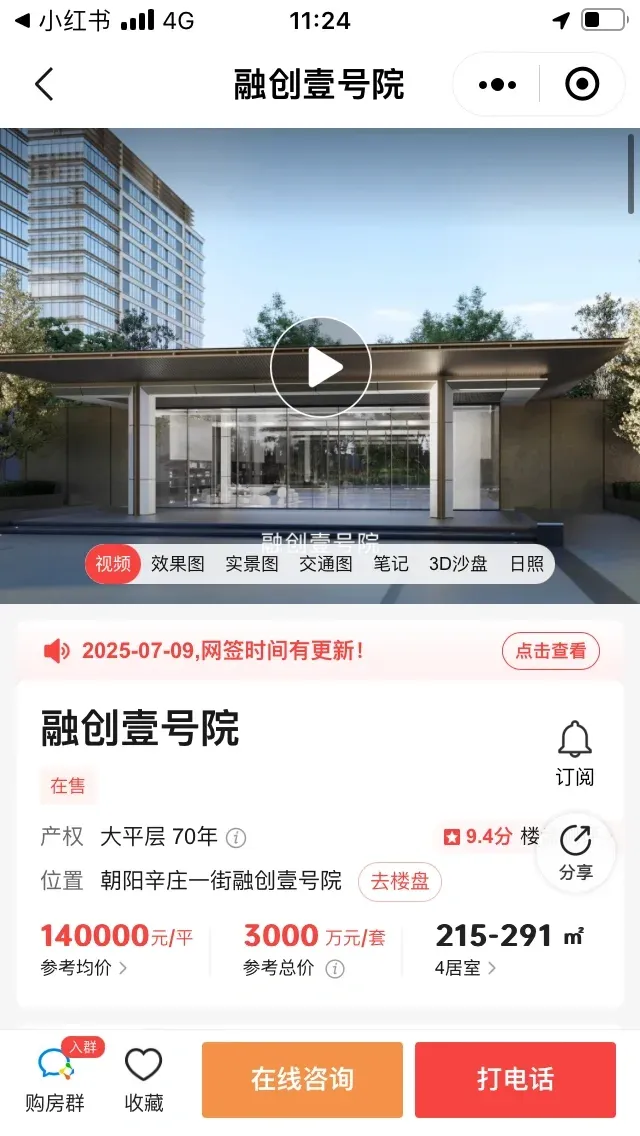Open the three-dot more menu
Screen dimensions: 640x1136
pyautogui.click(x=497, y=85)
